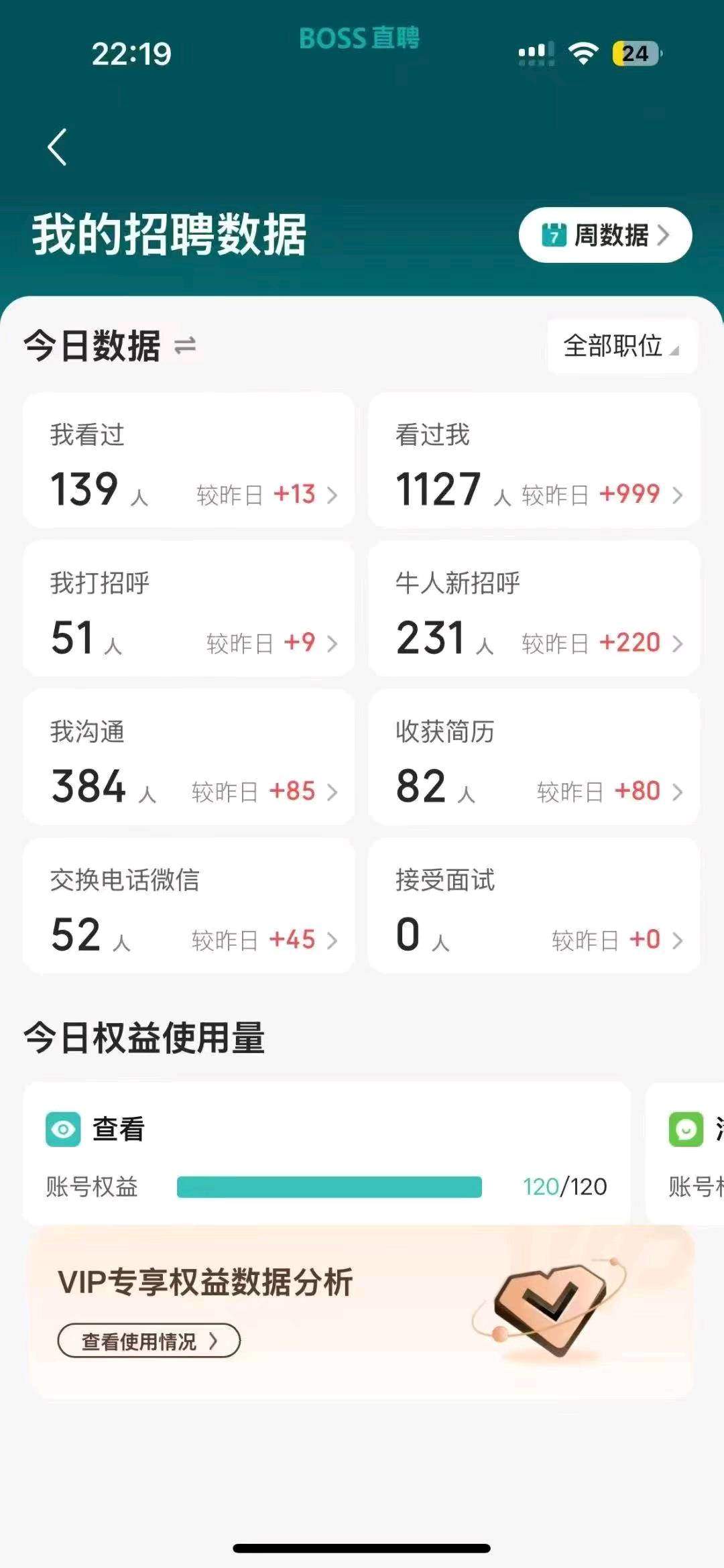The width and height of the screenshot is (724, 1568).
Task: Open the 我看过 139人 card
Action: 188,461
